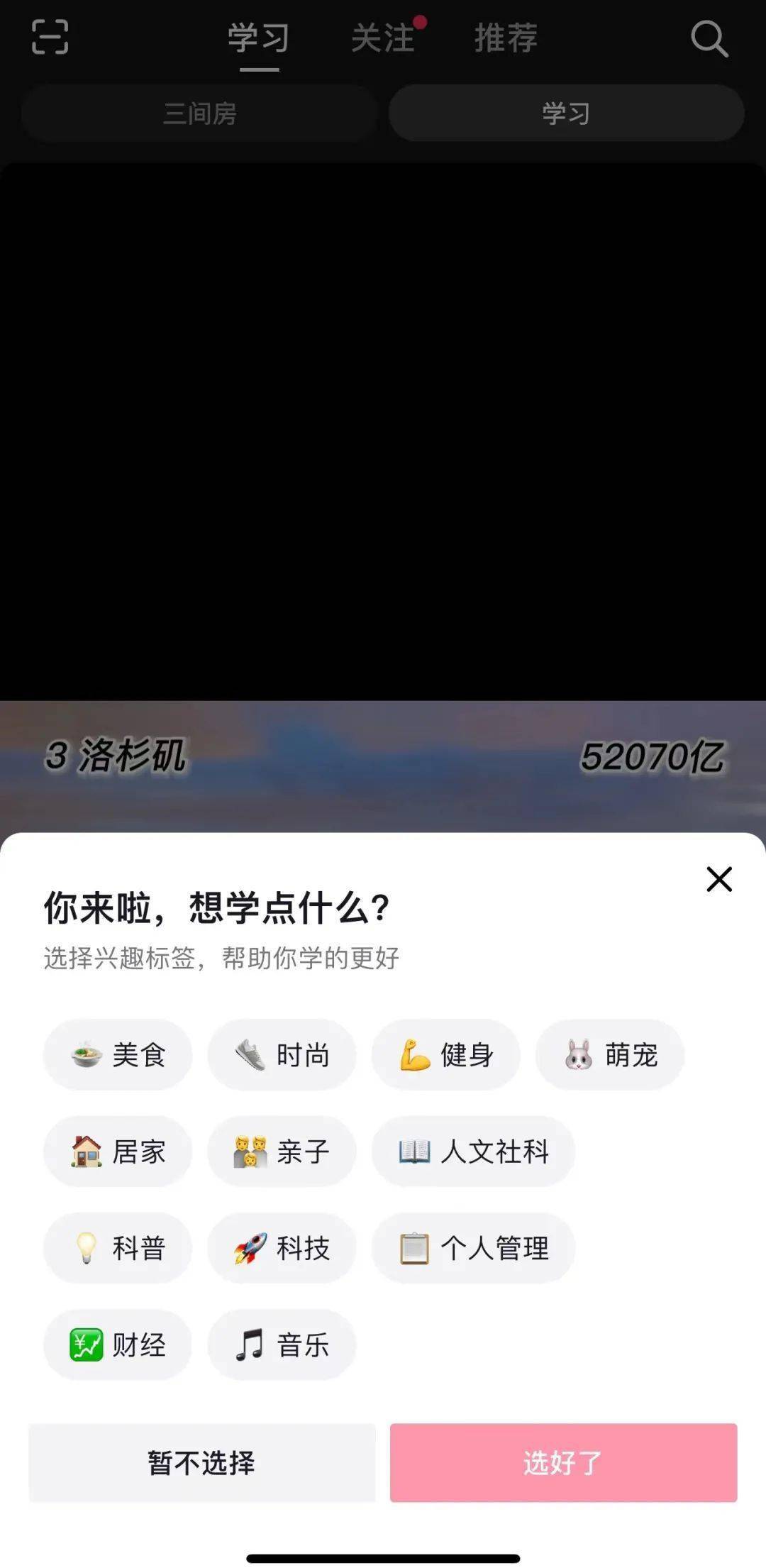The height and width of the screenshot is (1568, 766).
Task: Confirm with the 选好了 button
Action: (x=563, y=1462)
